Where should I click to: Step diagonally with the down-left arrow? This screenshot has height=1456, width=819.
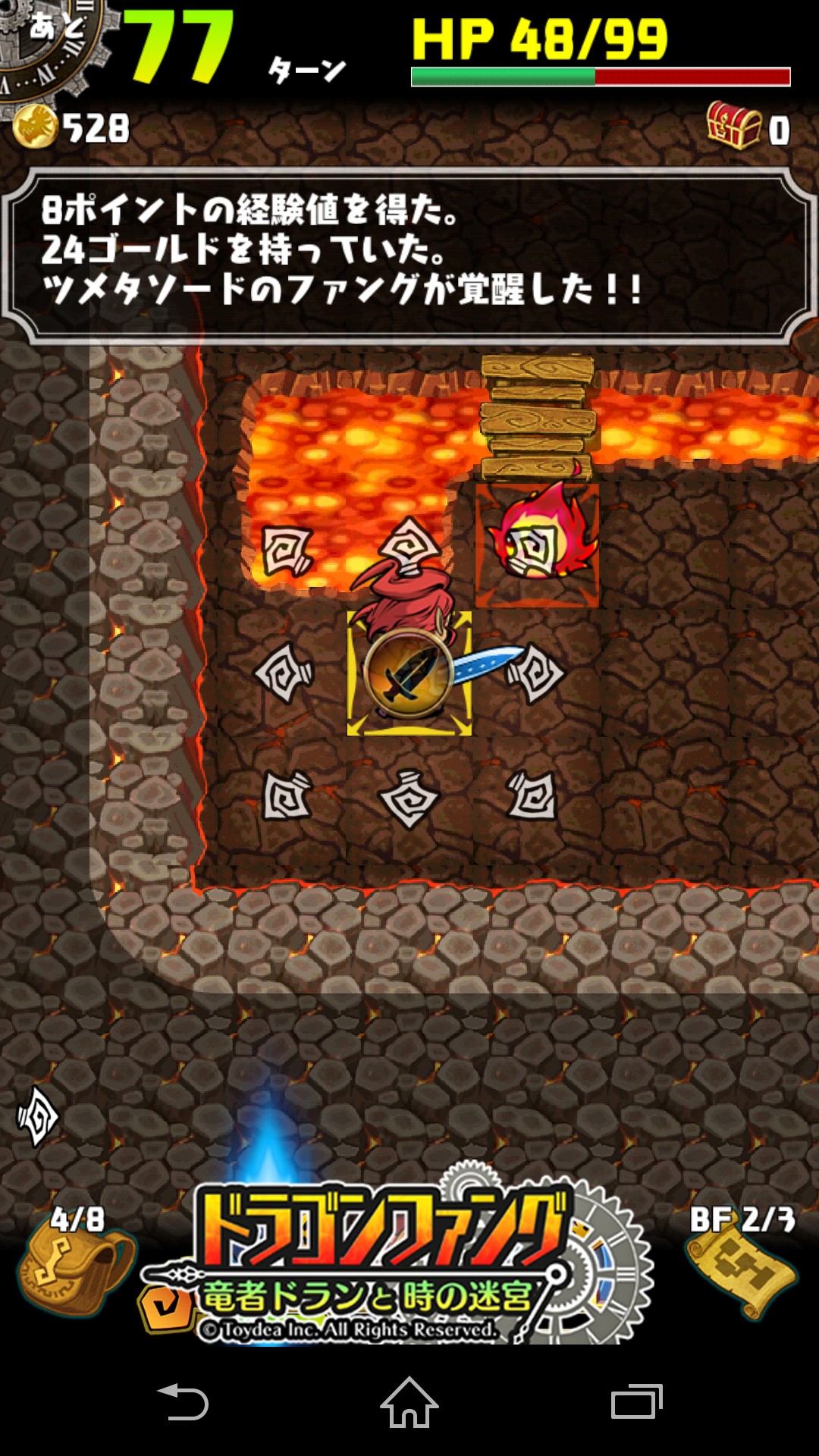click(x=287, y=795)
